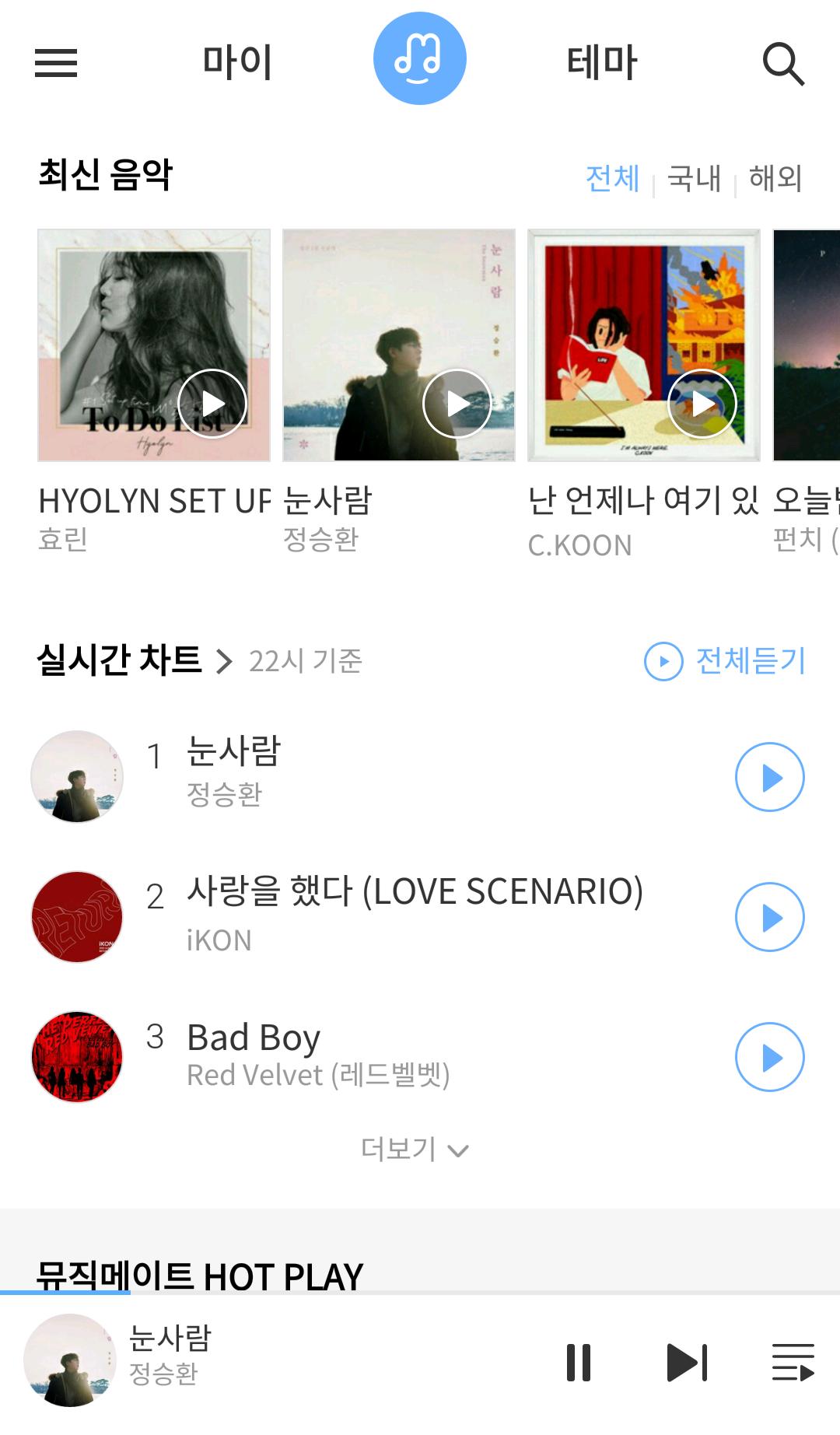Play chart song 눈사람 ranked first
Viewport: 840px width, 1435px height.
point(769,777)
